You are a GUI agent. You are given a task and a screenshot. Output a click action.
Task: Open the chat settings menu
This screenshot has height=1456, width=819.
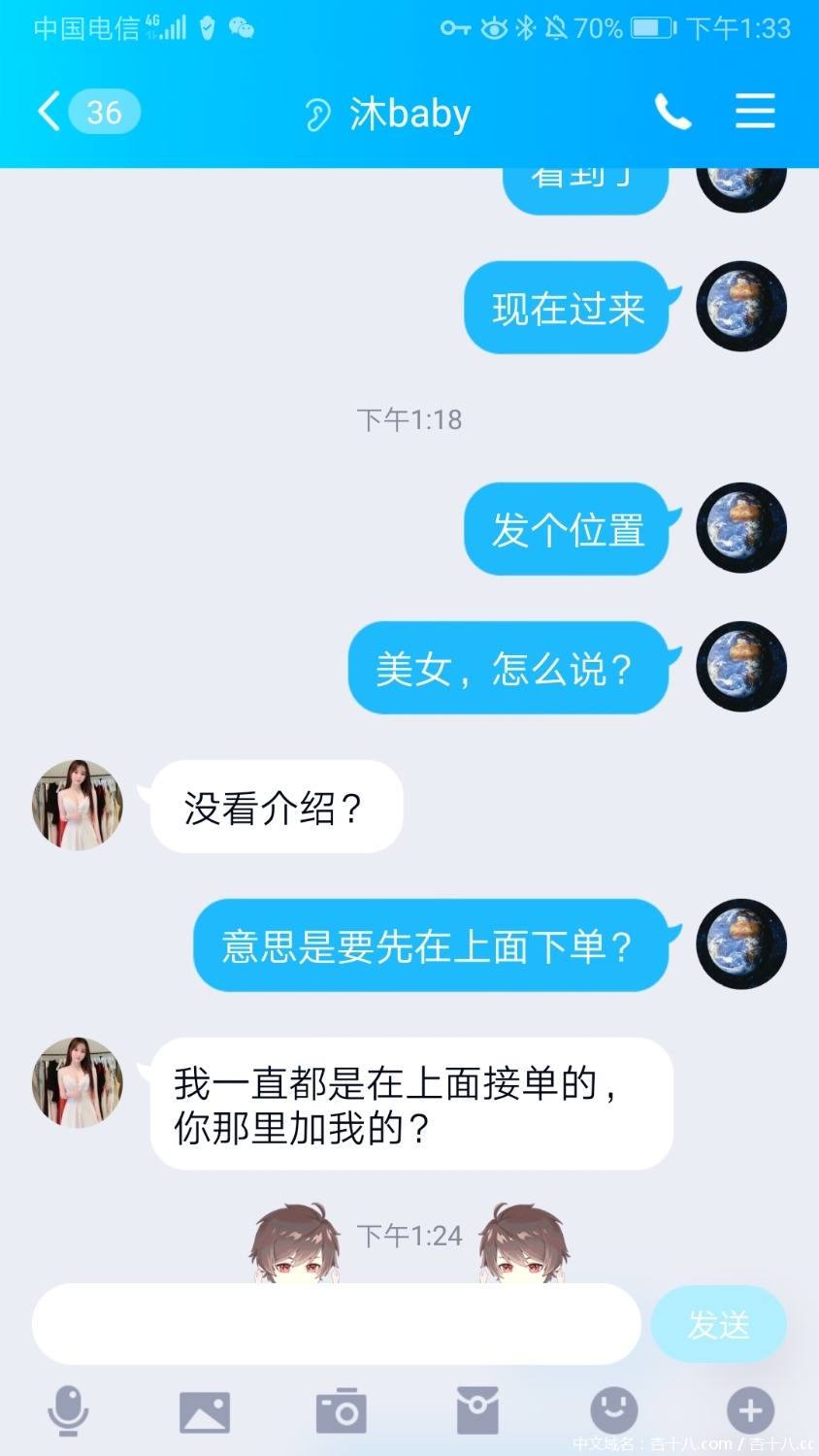pos(754,112)
